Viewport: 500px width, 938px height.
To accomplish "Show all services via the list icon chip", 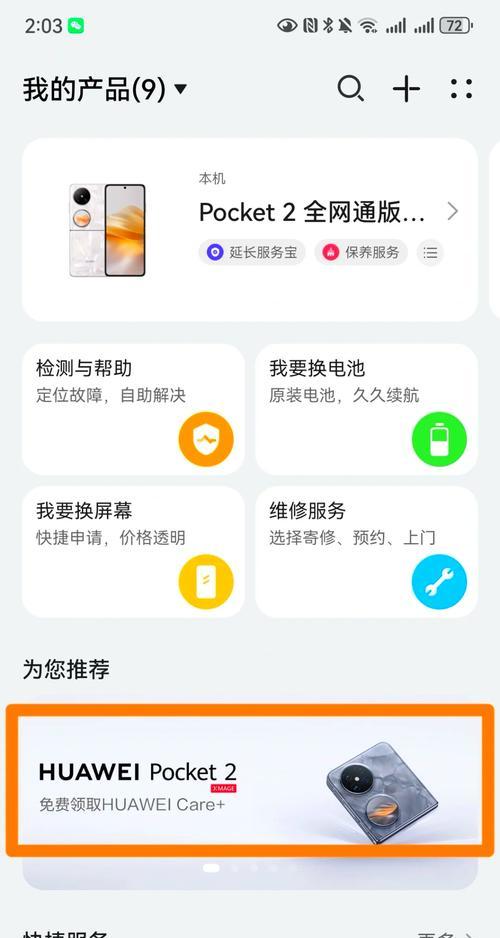I will click(x=430, y=252).
